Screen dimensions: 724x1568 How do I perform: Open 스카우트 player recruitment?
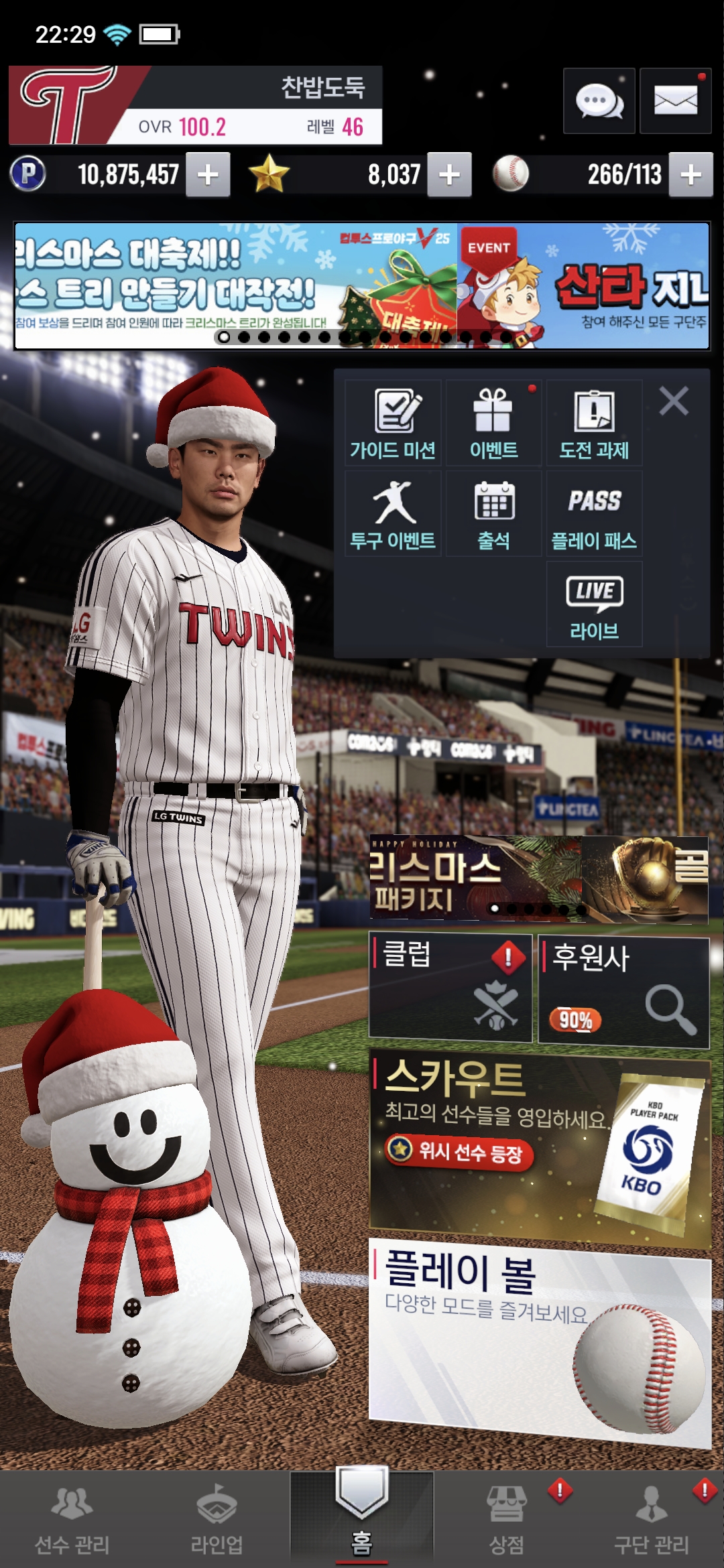point(540,1147)
